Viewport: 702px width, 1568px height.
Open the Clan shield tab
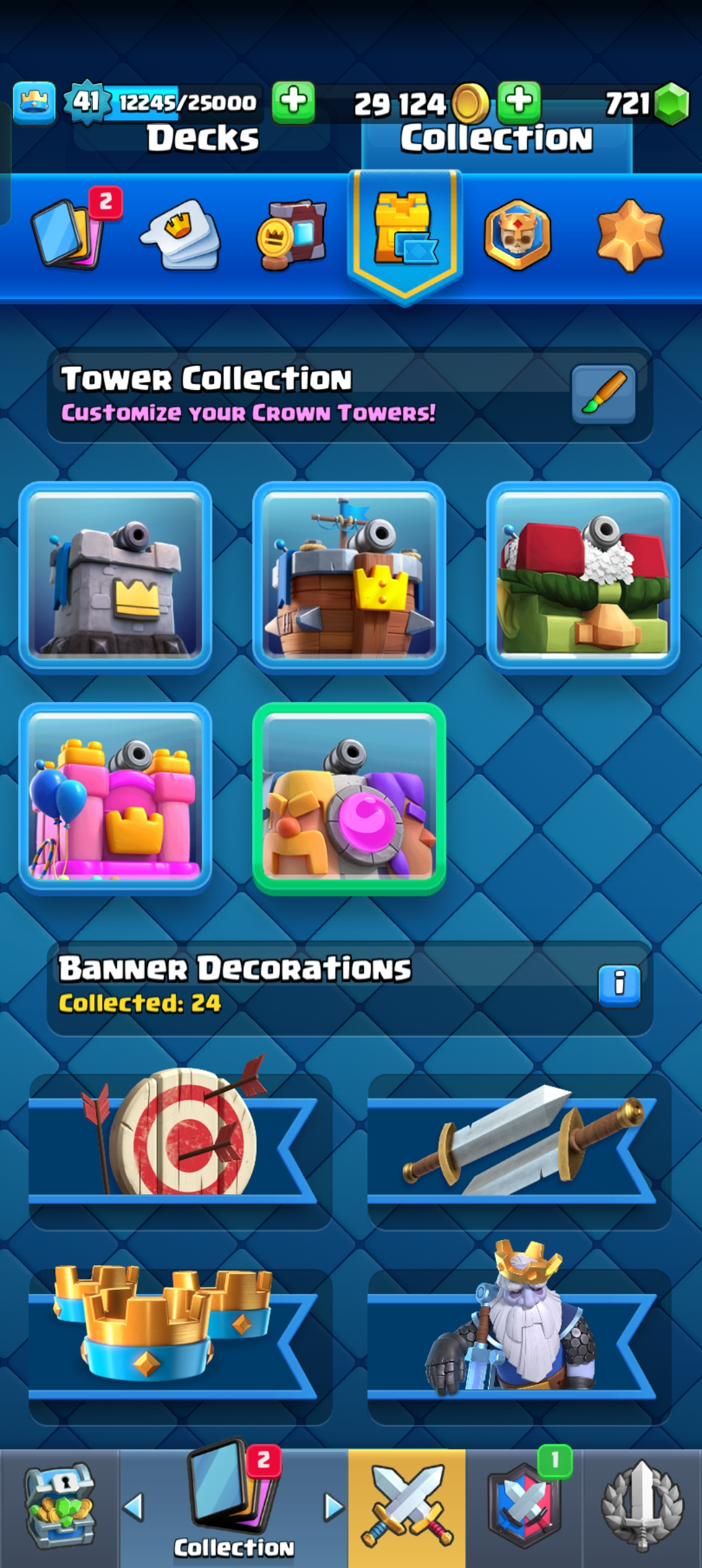(x=525, y=1508)
